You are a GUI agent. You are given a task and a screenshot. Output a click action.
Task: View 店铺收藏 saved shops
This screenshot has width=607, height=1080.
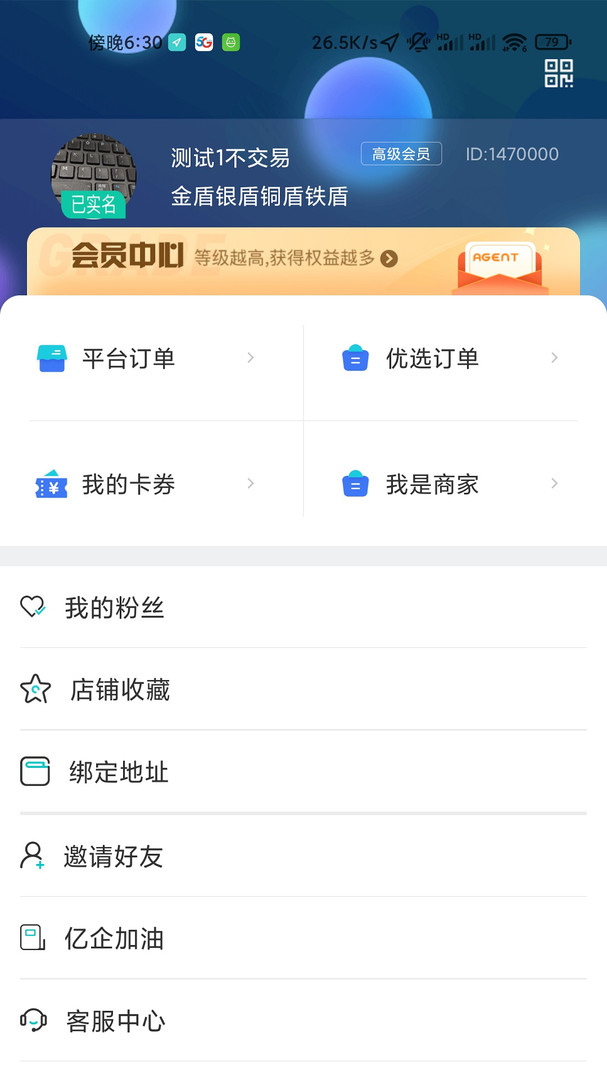click(x=119, y=690)
